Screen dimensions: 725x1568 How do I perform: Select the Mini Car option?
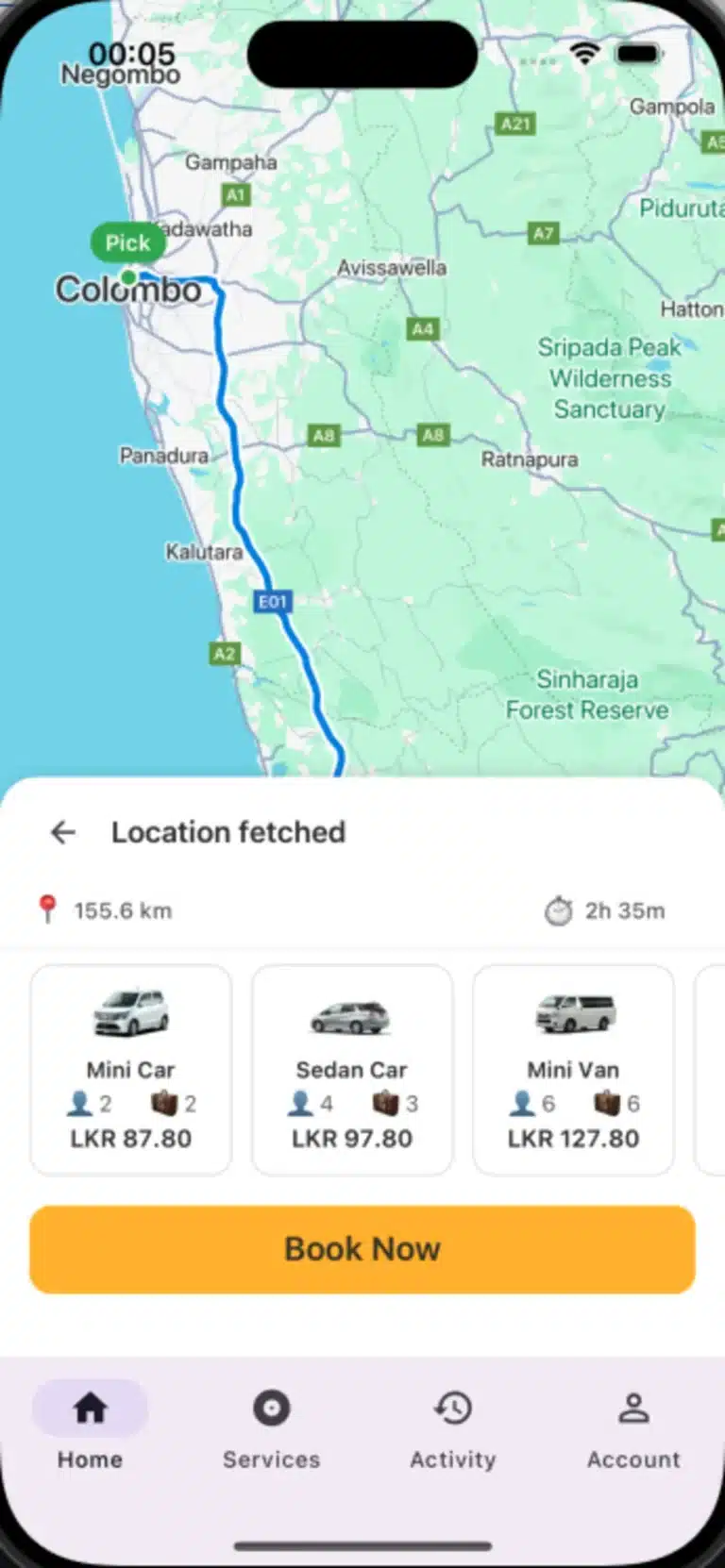coord(131,1070)
